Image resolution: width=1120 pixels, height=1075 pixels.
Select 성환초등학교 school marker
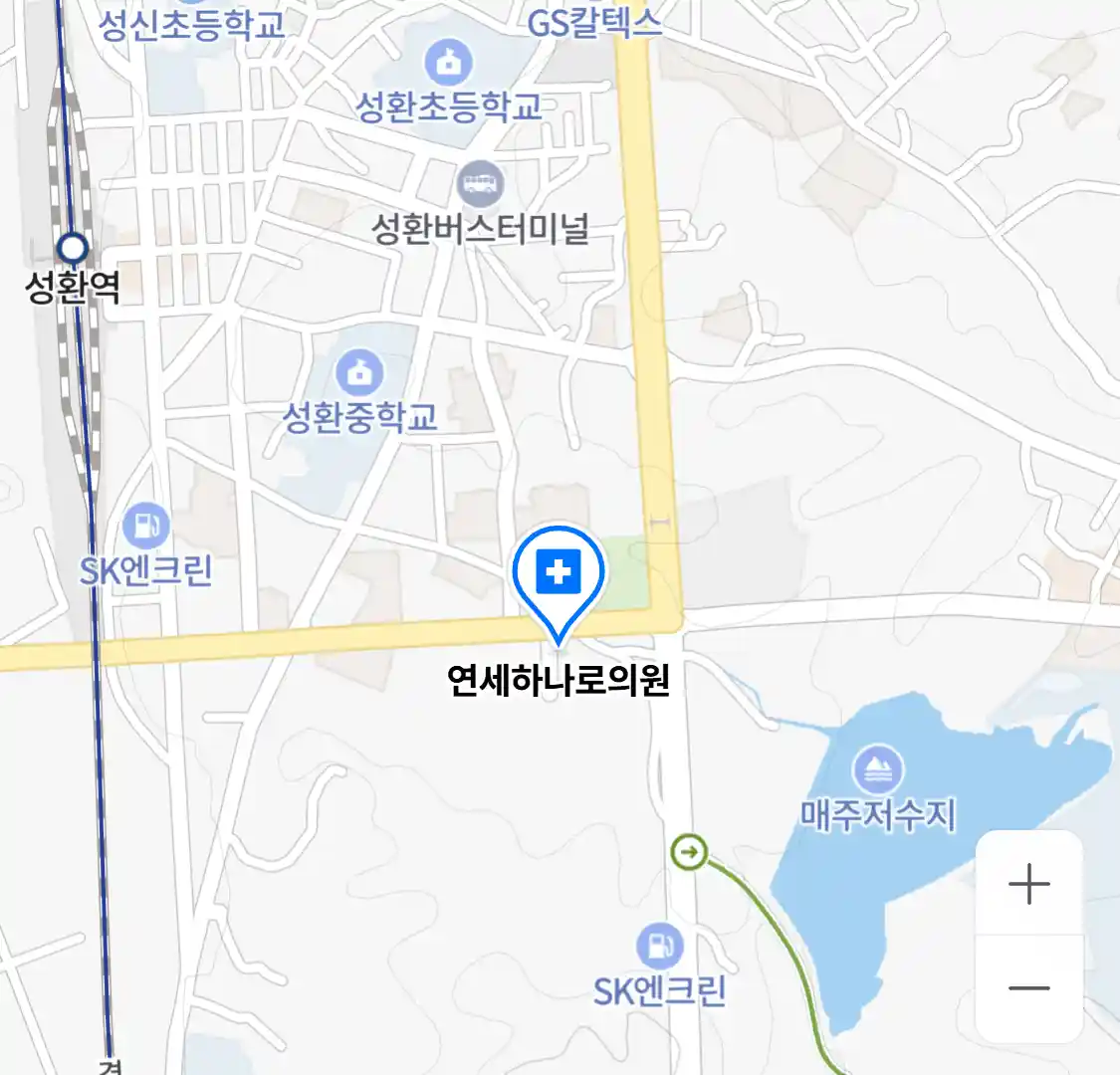click(x=449, y=63)
